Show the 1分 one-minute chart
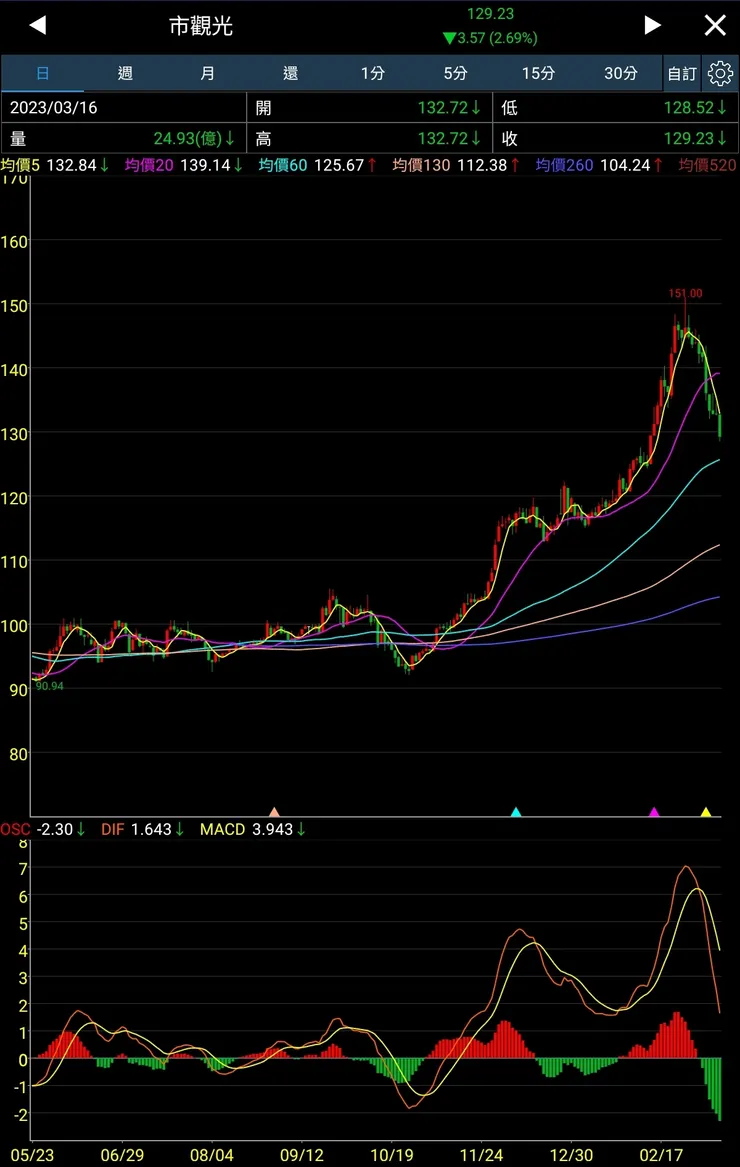 coord(373,73)
